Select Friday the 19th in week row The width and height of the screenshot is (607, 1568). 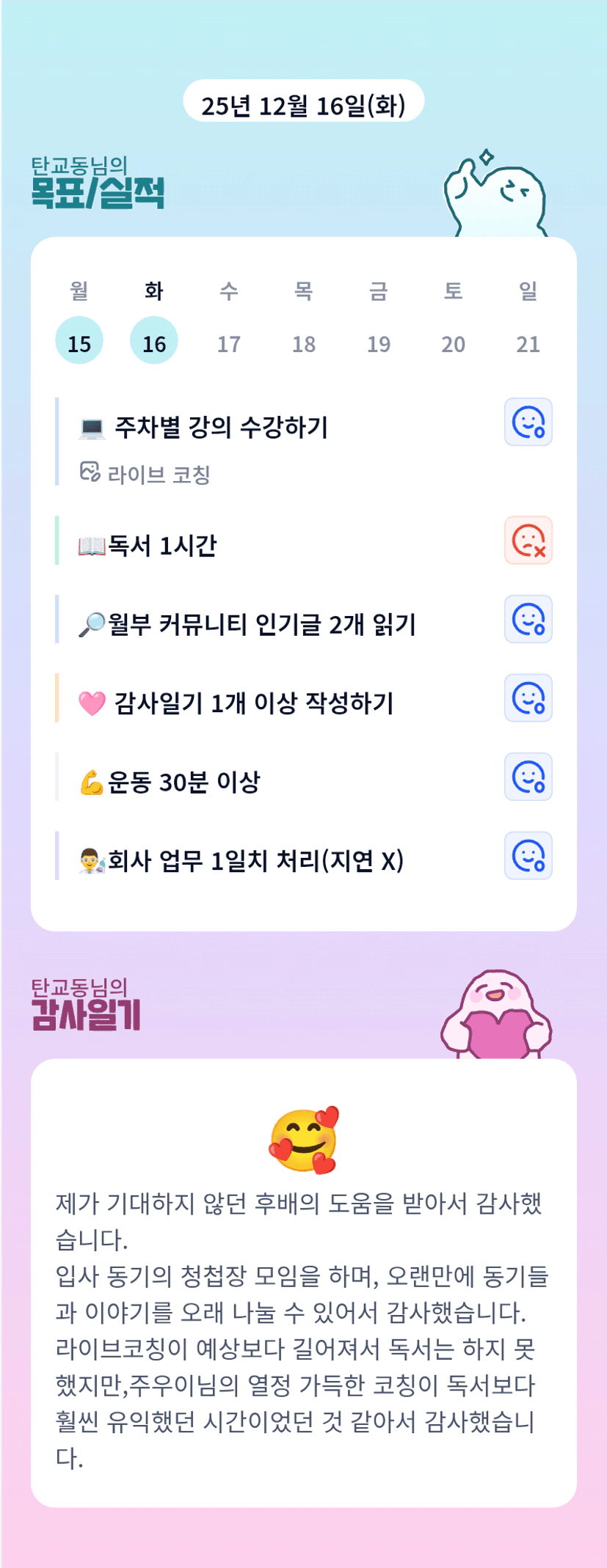point(379,343)
